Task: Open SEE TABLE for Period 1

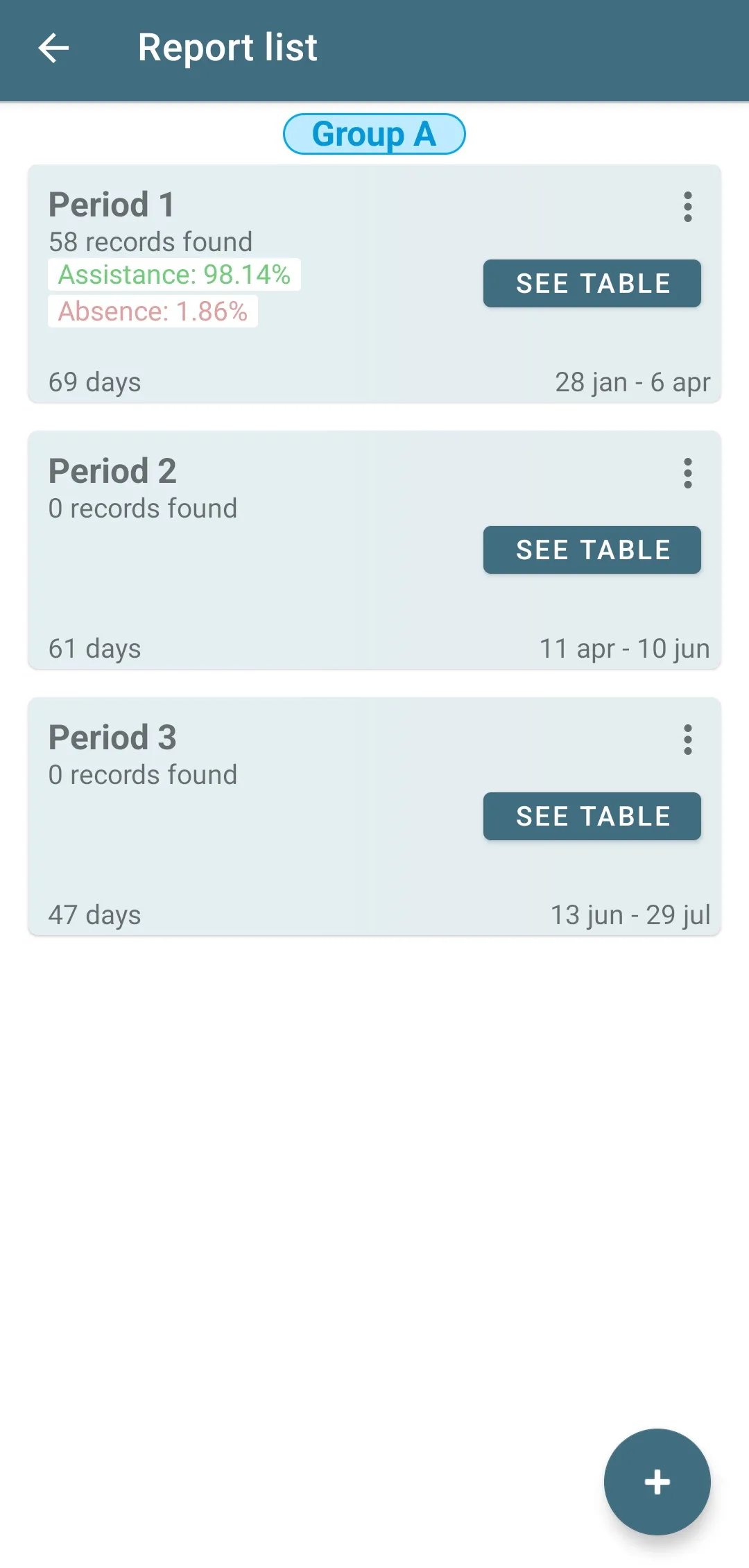Action: click(x=592, y=282)
